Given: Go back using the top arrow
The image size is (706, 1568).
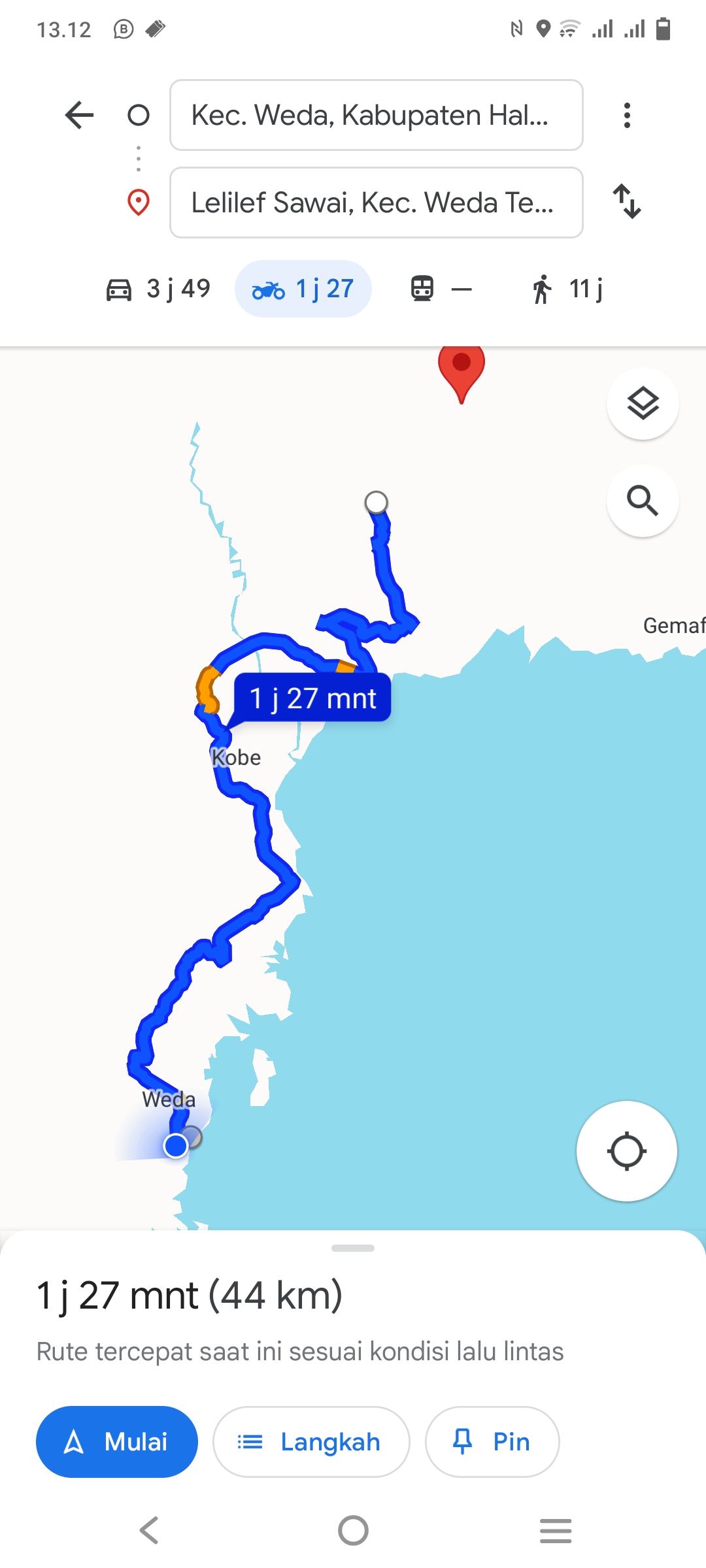Looking at the screenshot, I should tap(80, 116).
